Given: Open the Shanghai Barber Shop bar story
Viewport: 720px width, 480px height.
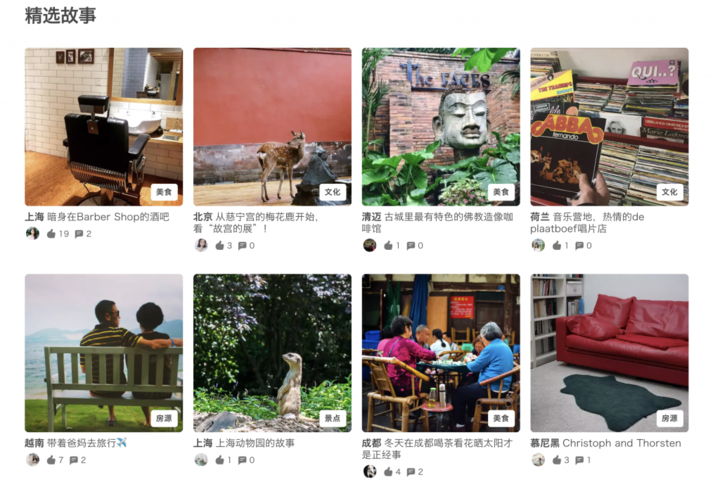Looking at the screenshot, I should [103, 126].
